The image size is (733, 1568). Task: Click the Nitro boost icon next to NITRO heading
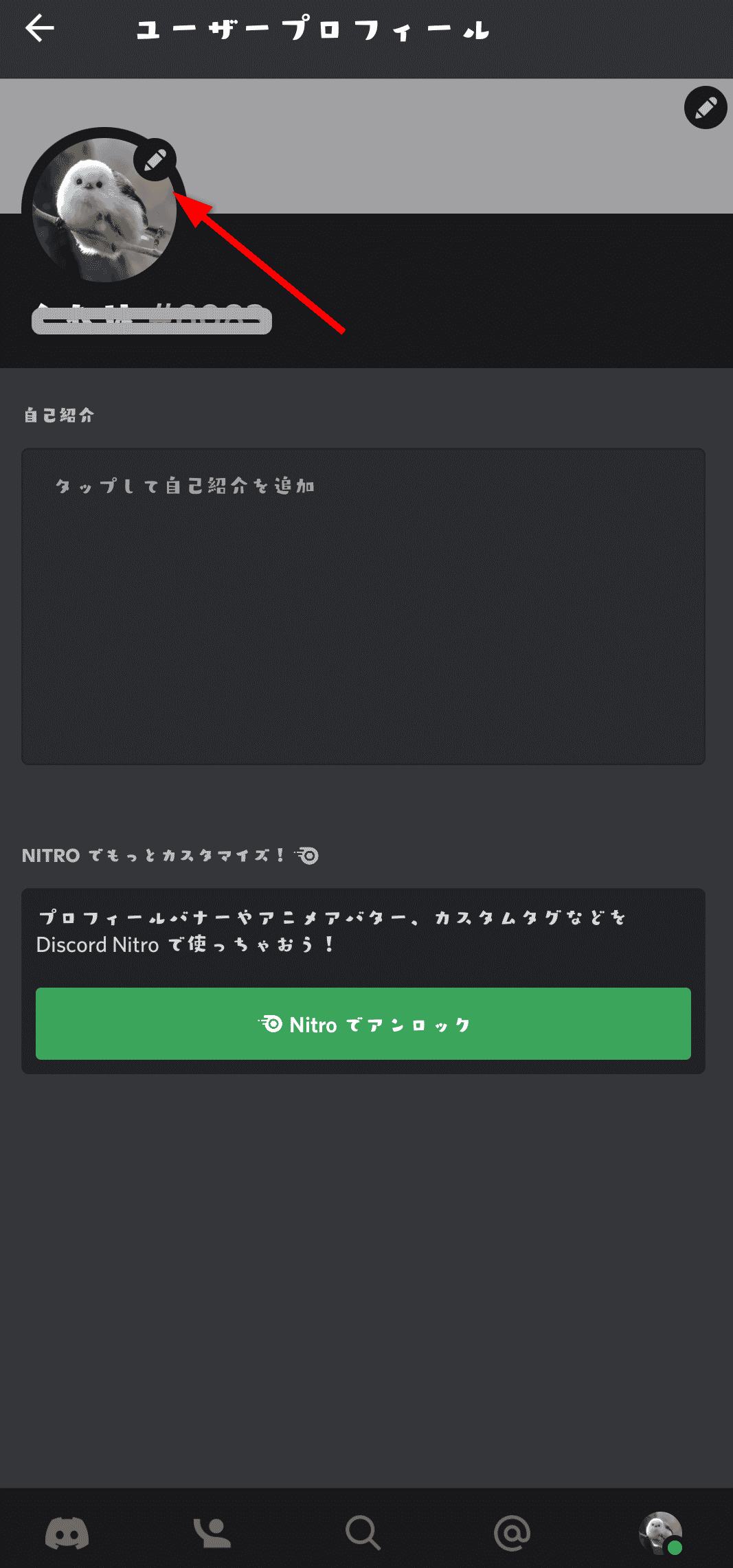(x=307, y=856)
